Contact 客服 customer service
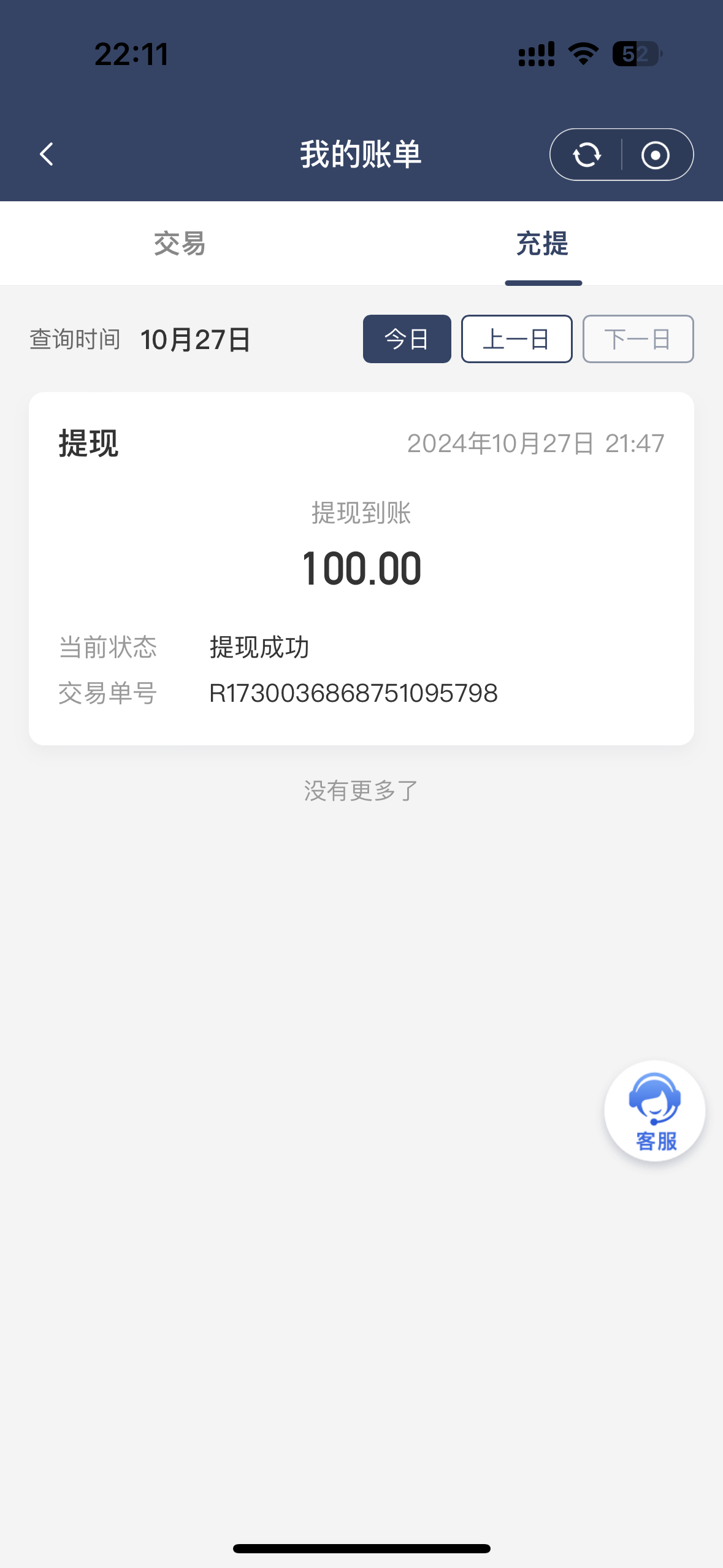Image resolution: width=723 pixels, height=1568 pixels. pos(654,1110)
